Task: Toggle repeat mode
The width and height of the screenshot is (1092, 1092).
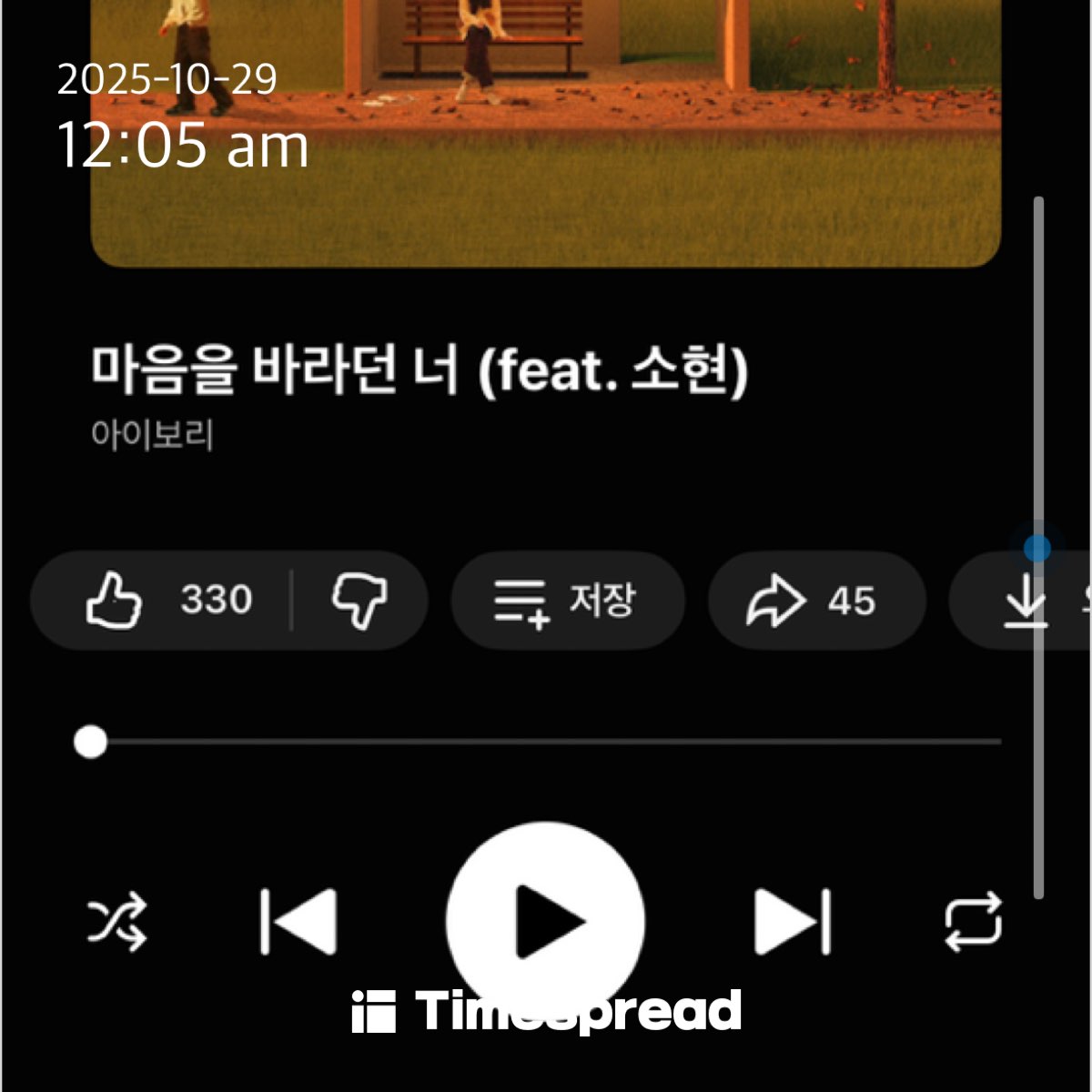Action: [x=973, y=922]
